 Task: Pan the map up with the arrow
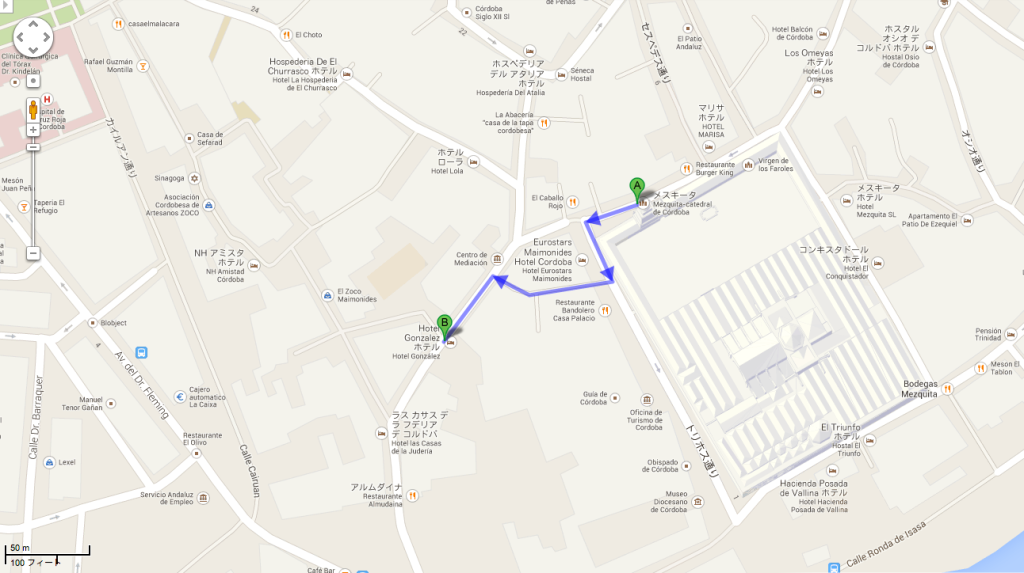click(33, 26)
